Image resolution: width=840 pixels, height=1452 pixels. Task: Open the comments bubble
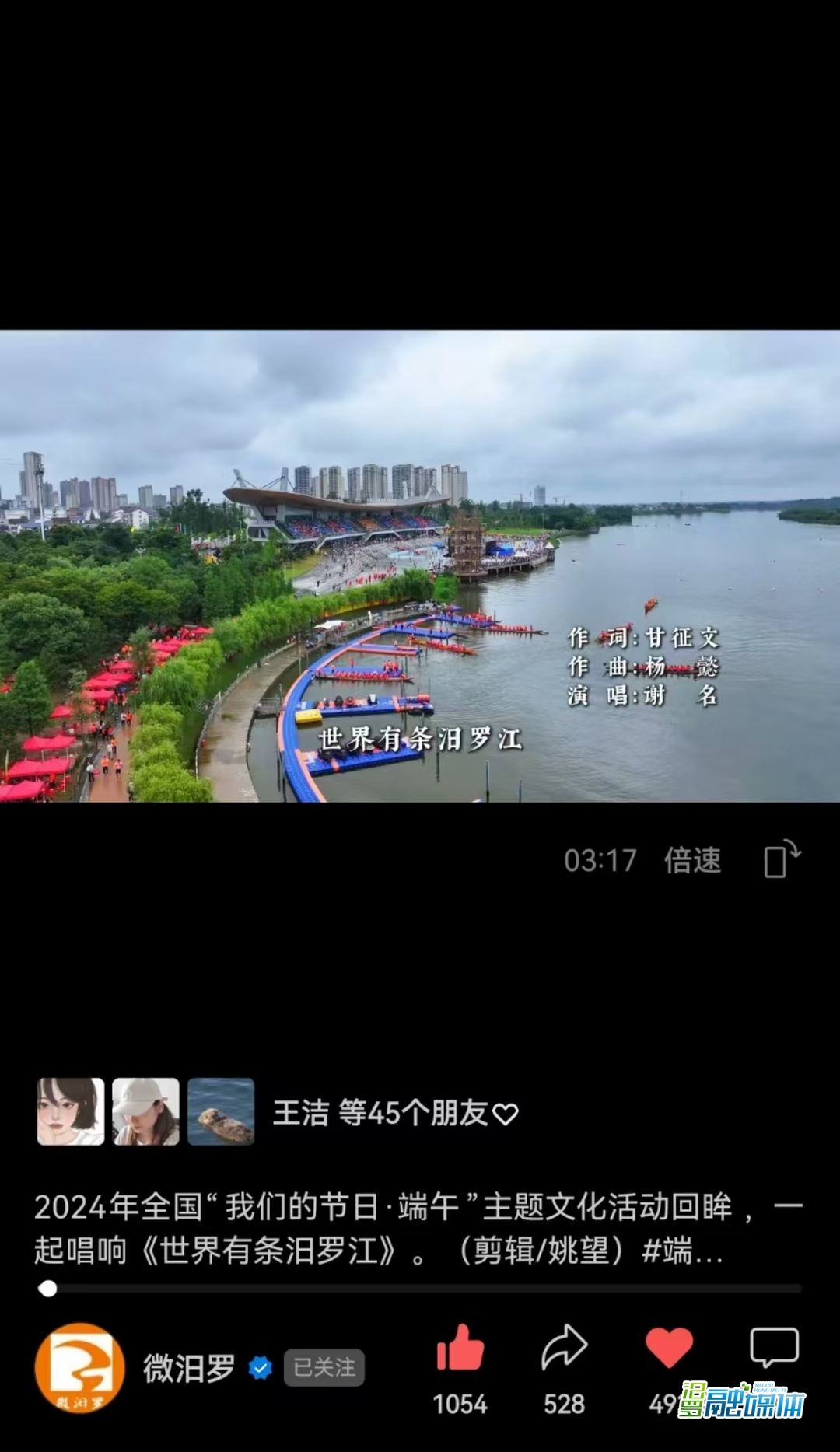pyautogui.click(x=774, y=1347)
